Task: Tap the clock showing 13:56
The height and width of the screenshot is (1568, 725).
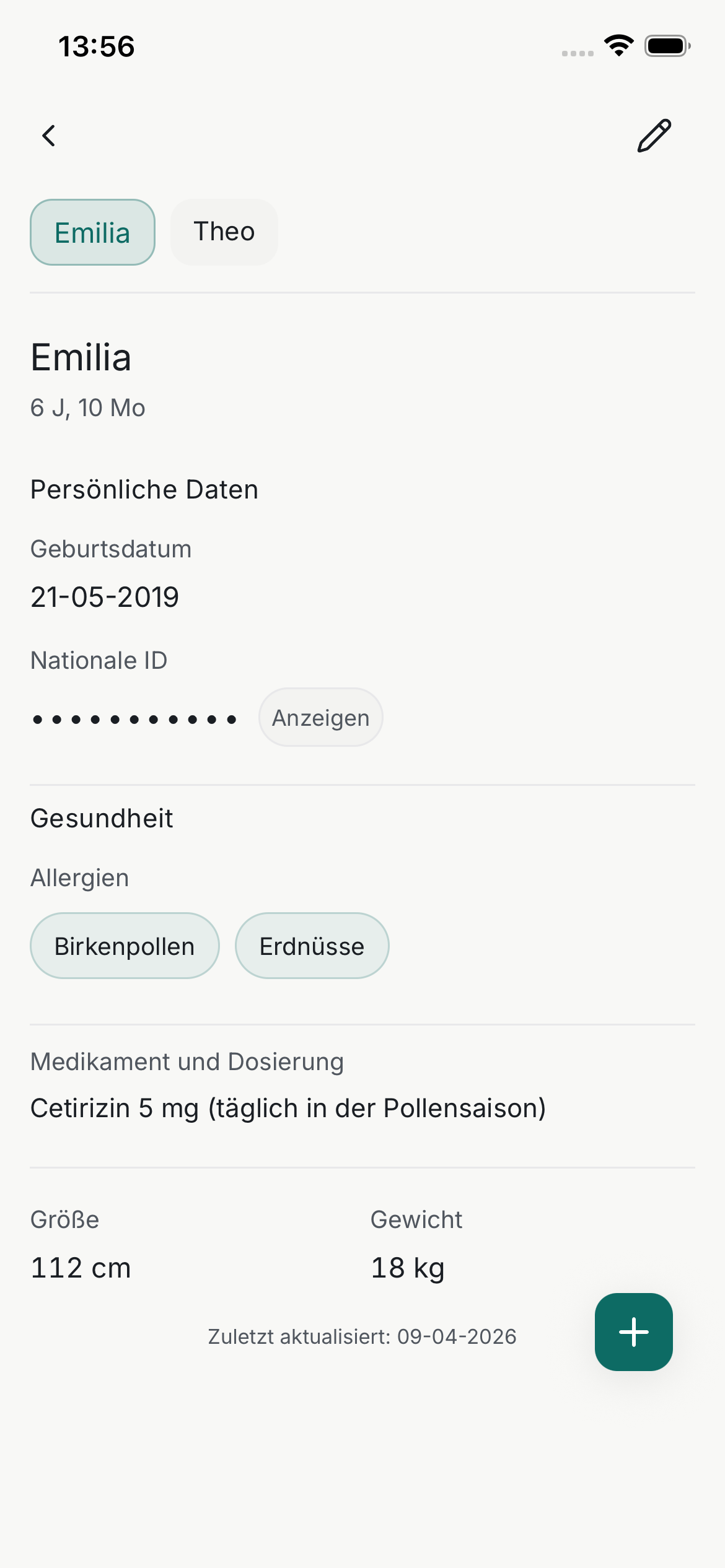Action: [x=97, y=45]
